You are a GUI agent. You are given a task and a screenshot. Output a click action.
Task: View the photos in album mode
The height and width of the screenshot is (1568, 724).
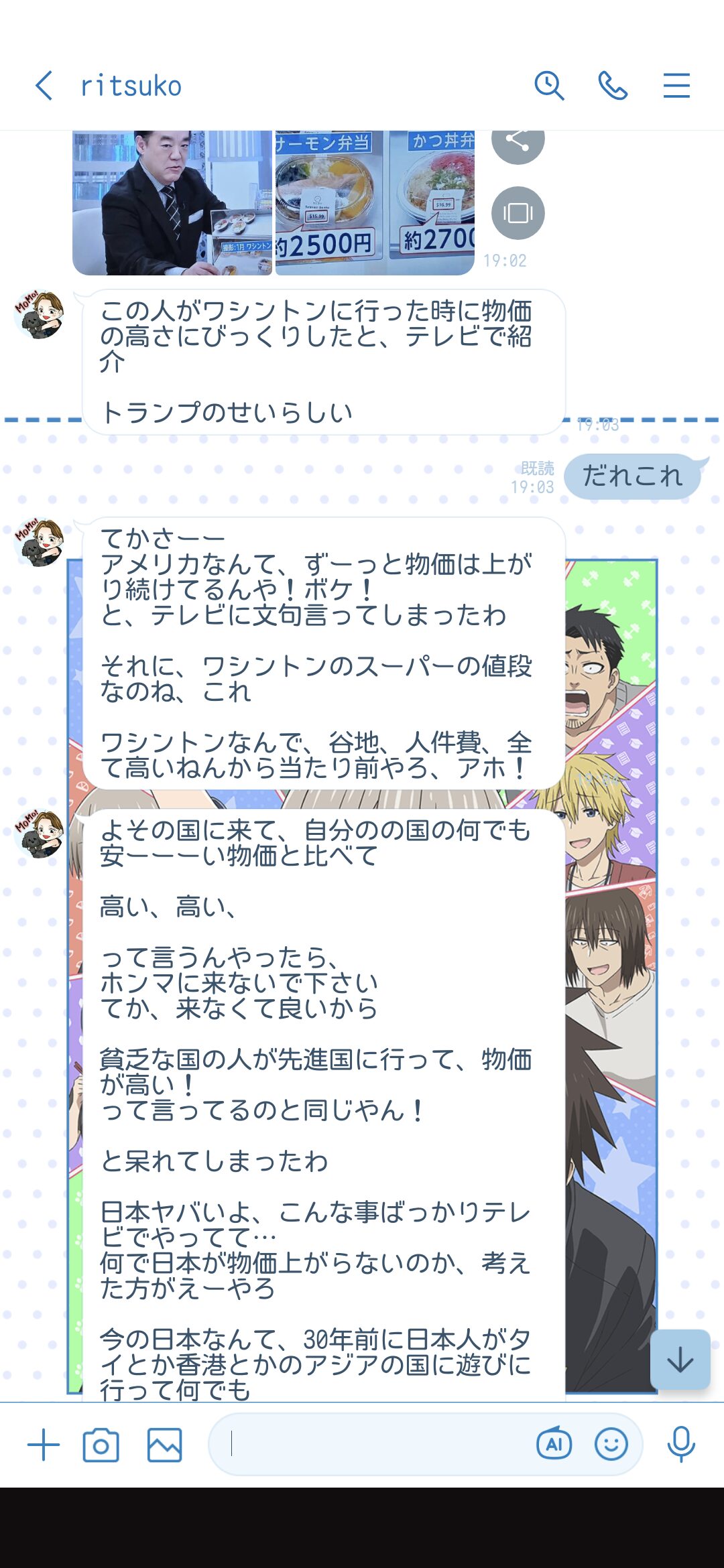tap(518, 213)
